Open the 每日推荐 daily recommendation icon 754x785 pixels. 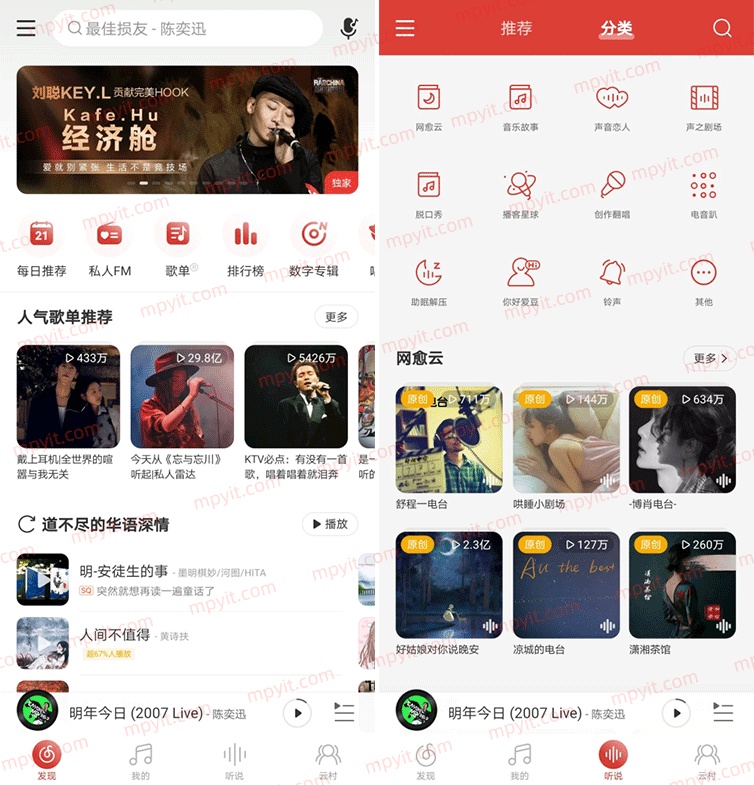click(x=40, y=237)
